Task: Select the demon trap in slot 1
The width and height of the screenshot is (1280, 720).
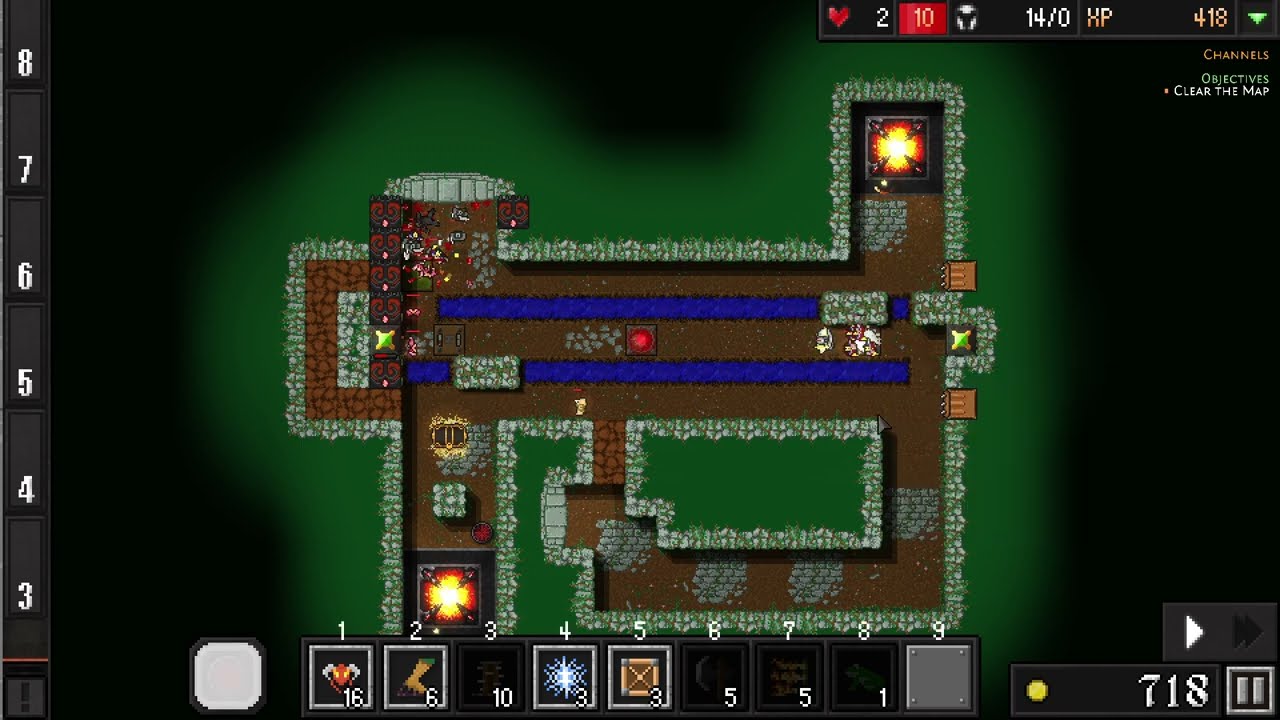Action: [x=341, y=678]
